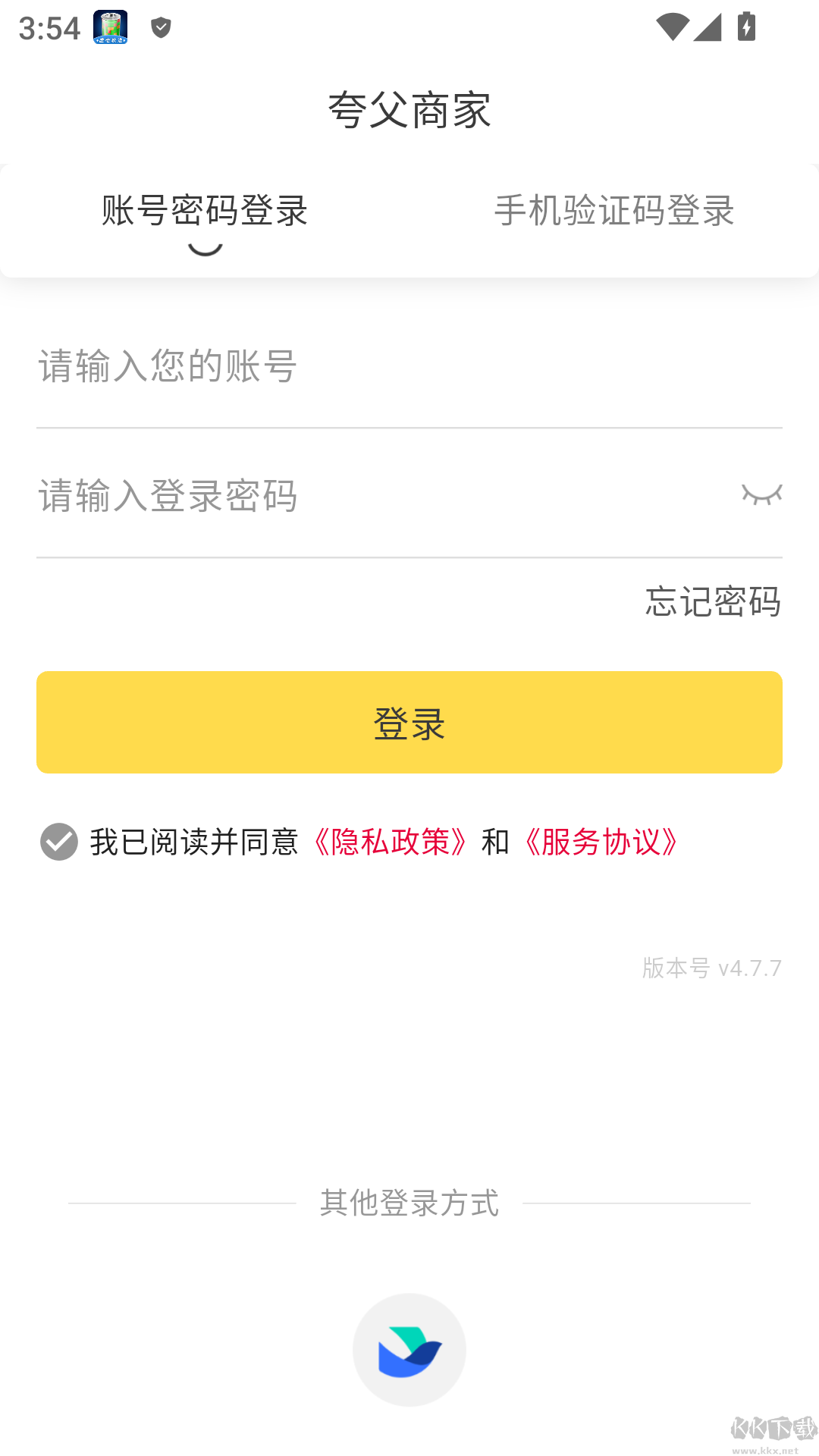
Task: Tap the 版本号 v4.7.7 text
Action: [x=711, y=968]
